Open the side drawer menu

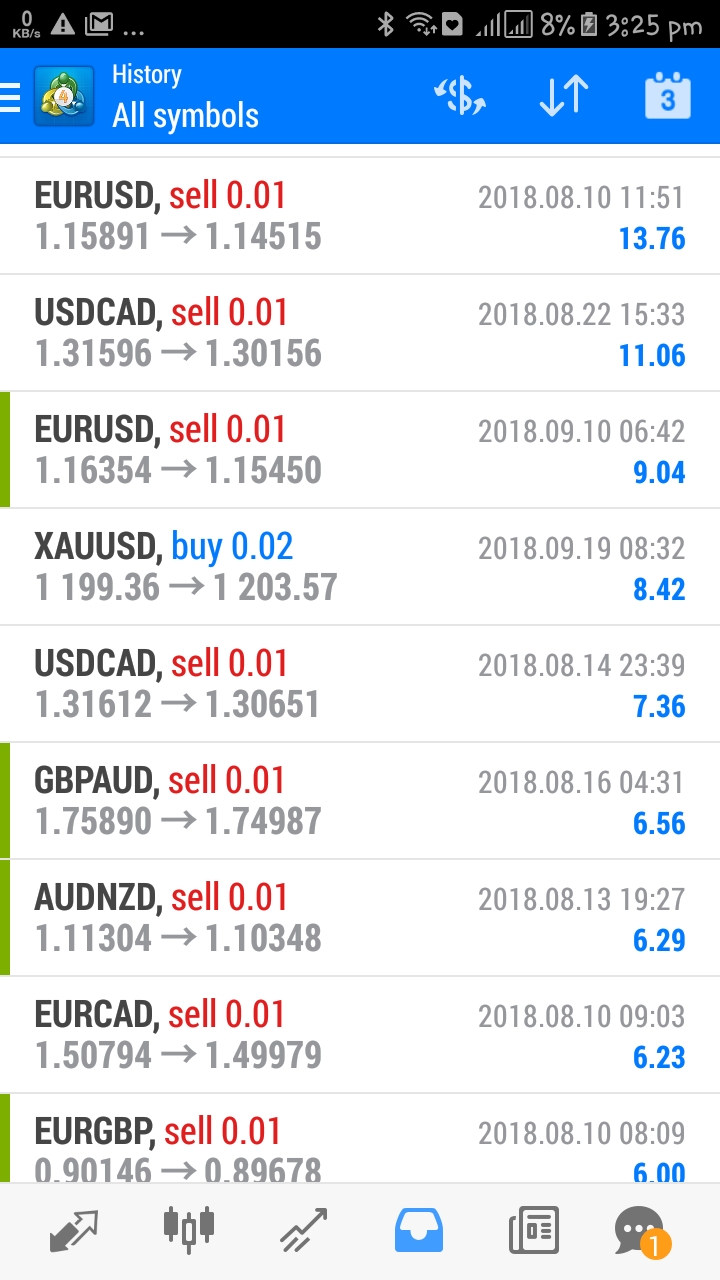pos(11,97)
